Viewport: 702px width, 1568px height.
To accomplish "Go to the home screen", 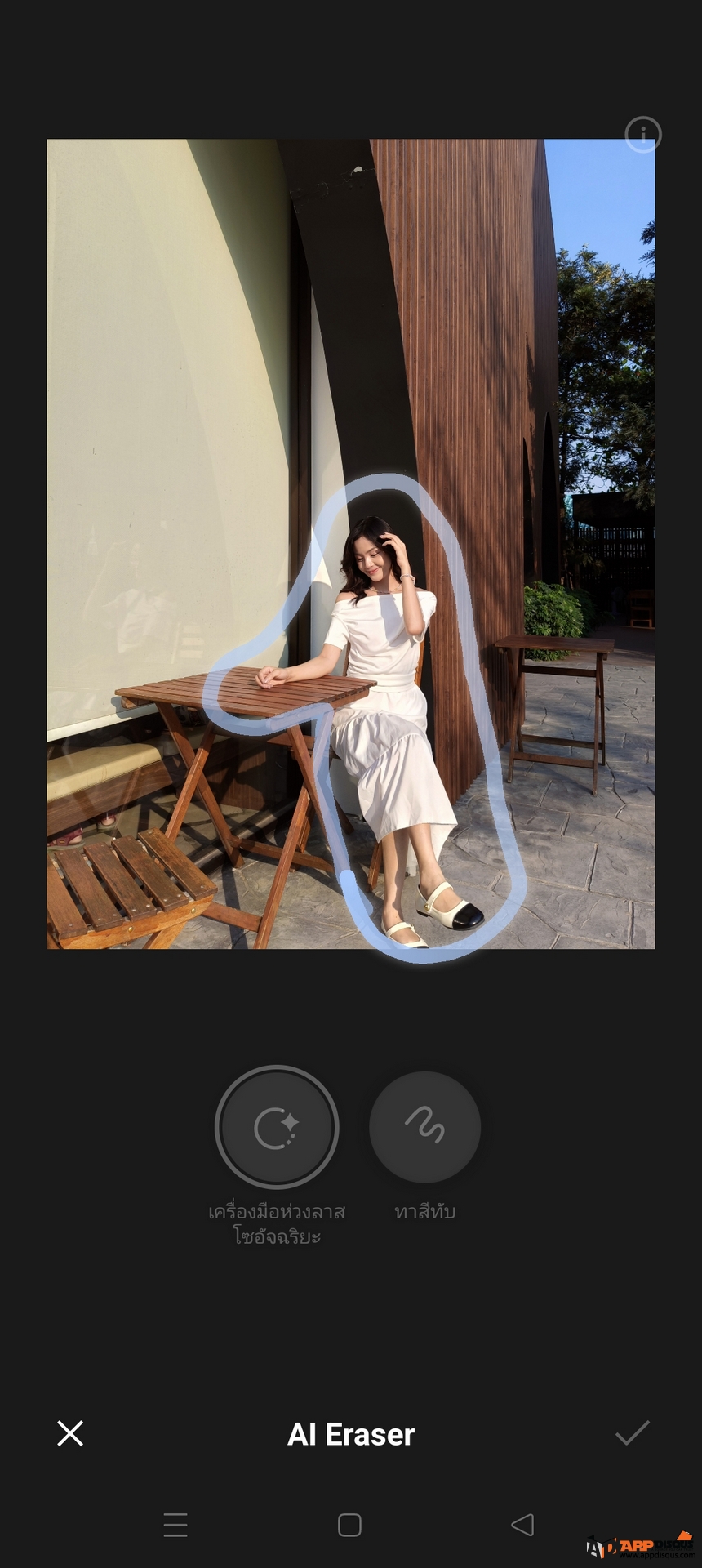I will pyautogui.click(x=349, y=1525).
